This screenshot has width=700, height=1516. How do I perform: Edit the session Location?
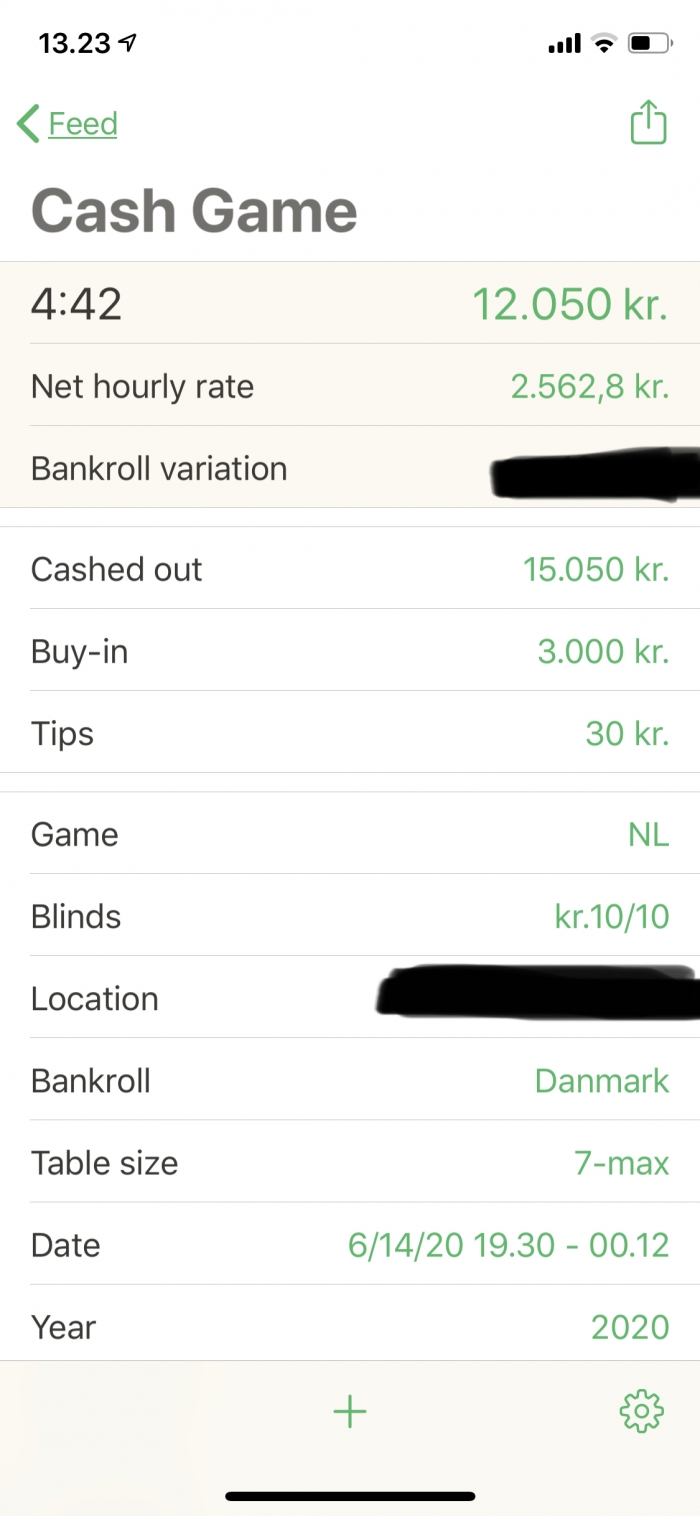click(350, 998)
